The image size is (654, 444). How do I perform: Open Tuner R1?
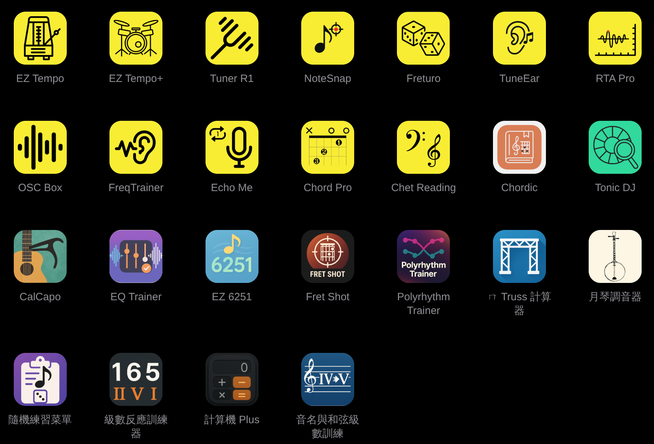click(232, 38)
